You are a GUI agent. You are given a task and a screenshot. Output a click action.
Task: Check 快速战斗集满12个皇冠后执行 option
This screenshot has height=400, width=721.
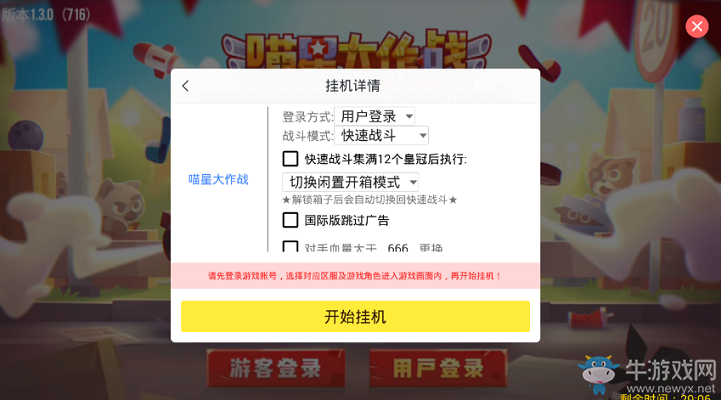(x=290, y=158)
